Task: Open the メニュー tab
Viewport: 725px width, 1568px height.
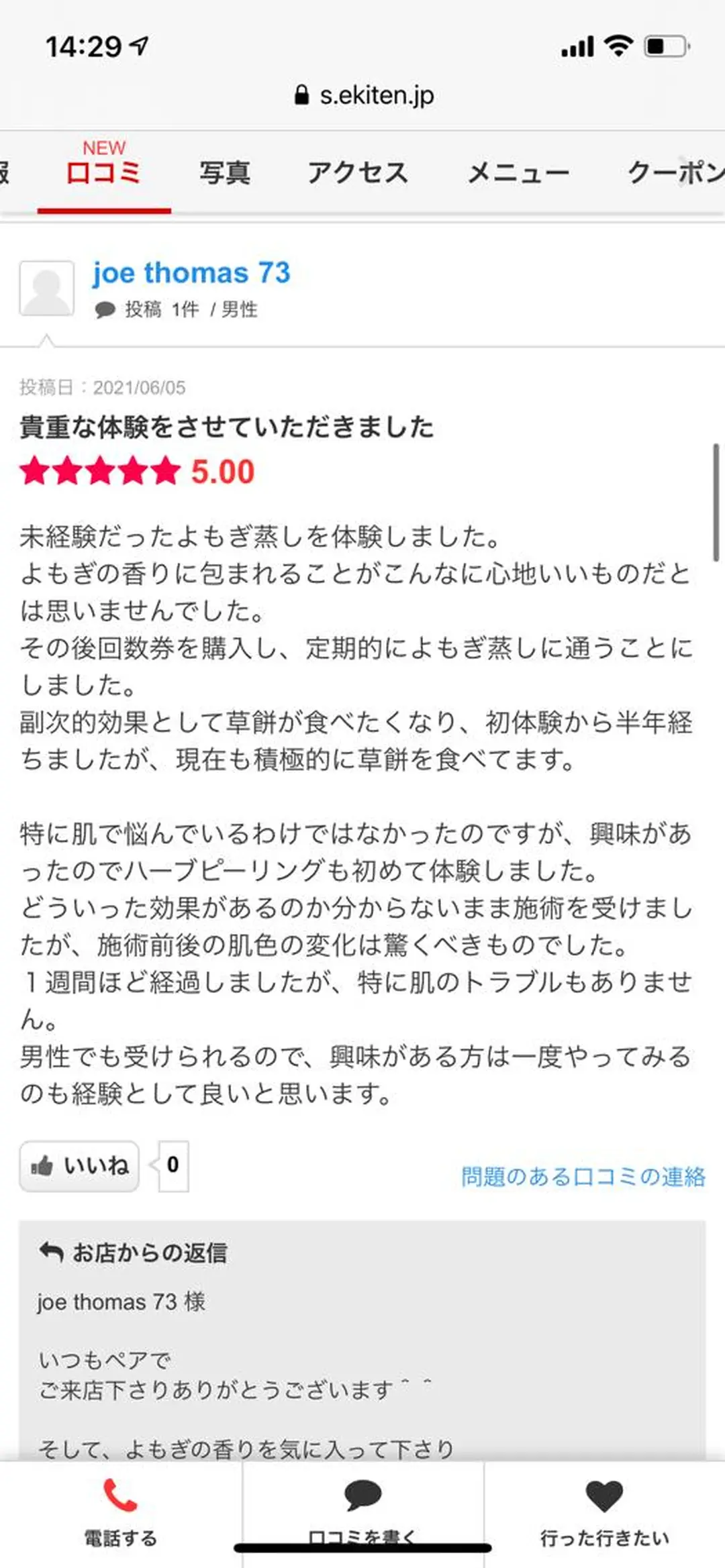Action: pos(518,172)
